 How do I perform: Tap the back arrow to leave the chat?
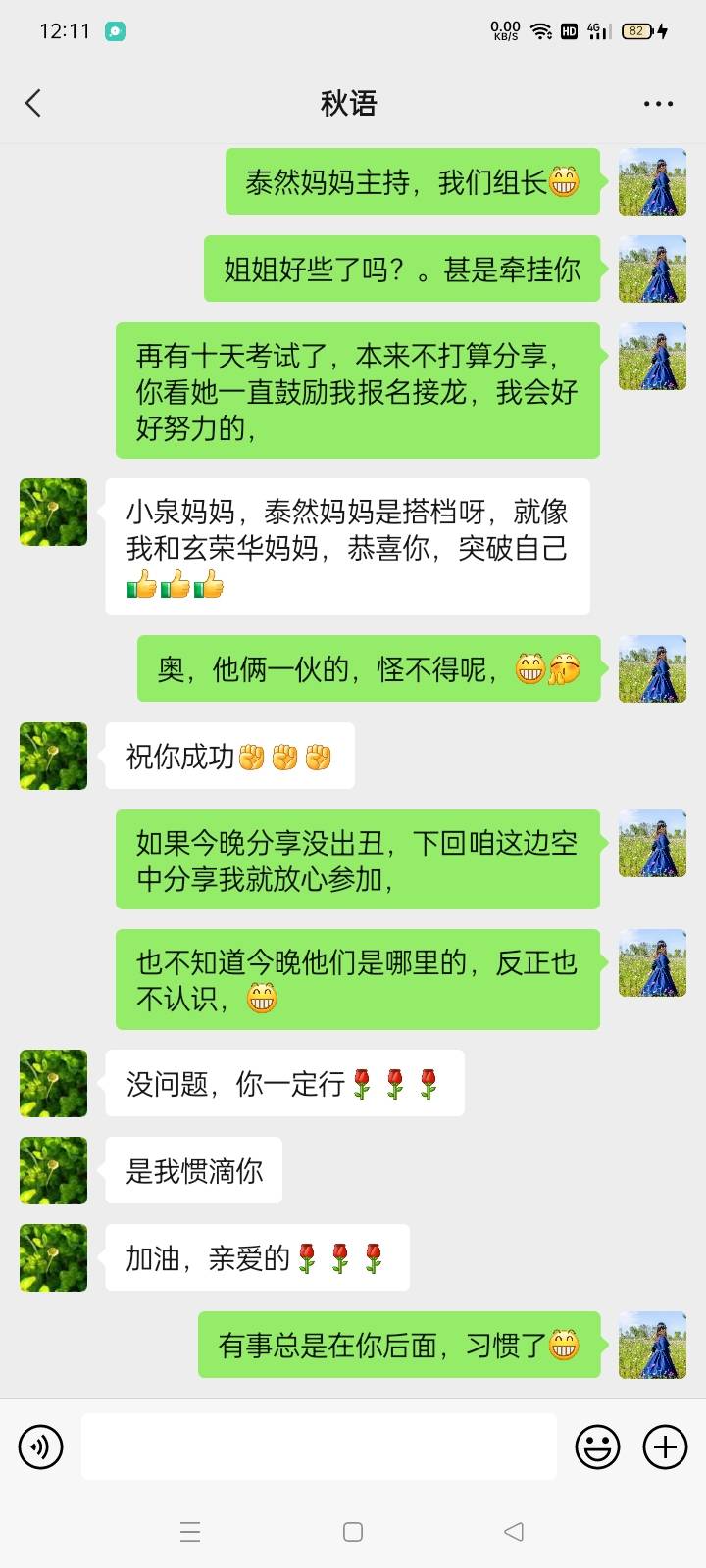34,102
